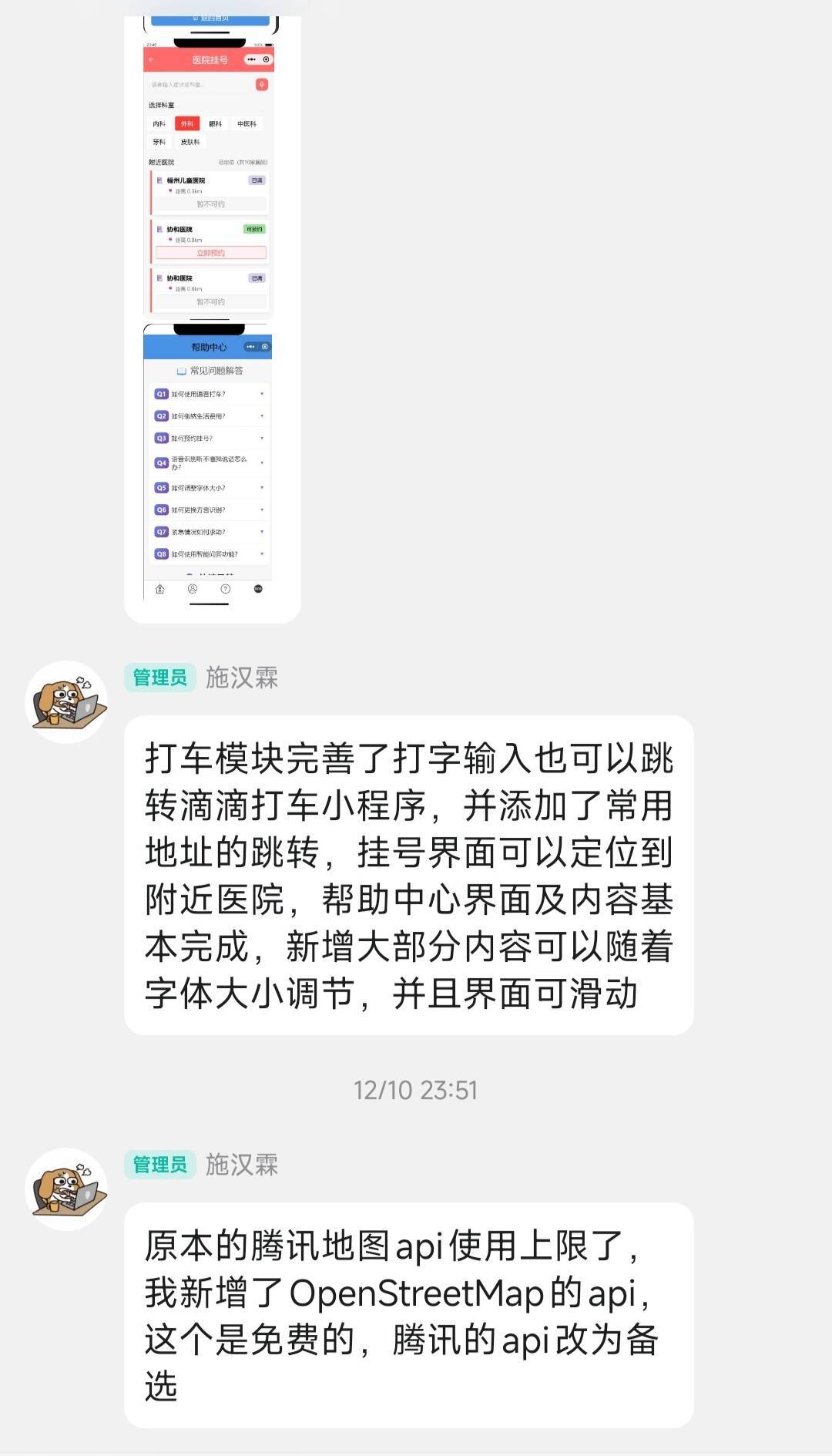
Task: Tap the 可预约 green status badge
Action: click(254, 228)
